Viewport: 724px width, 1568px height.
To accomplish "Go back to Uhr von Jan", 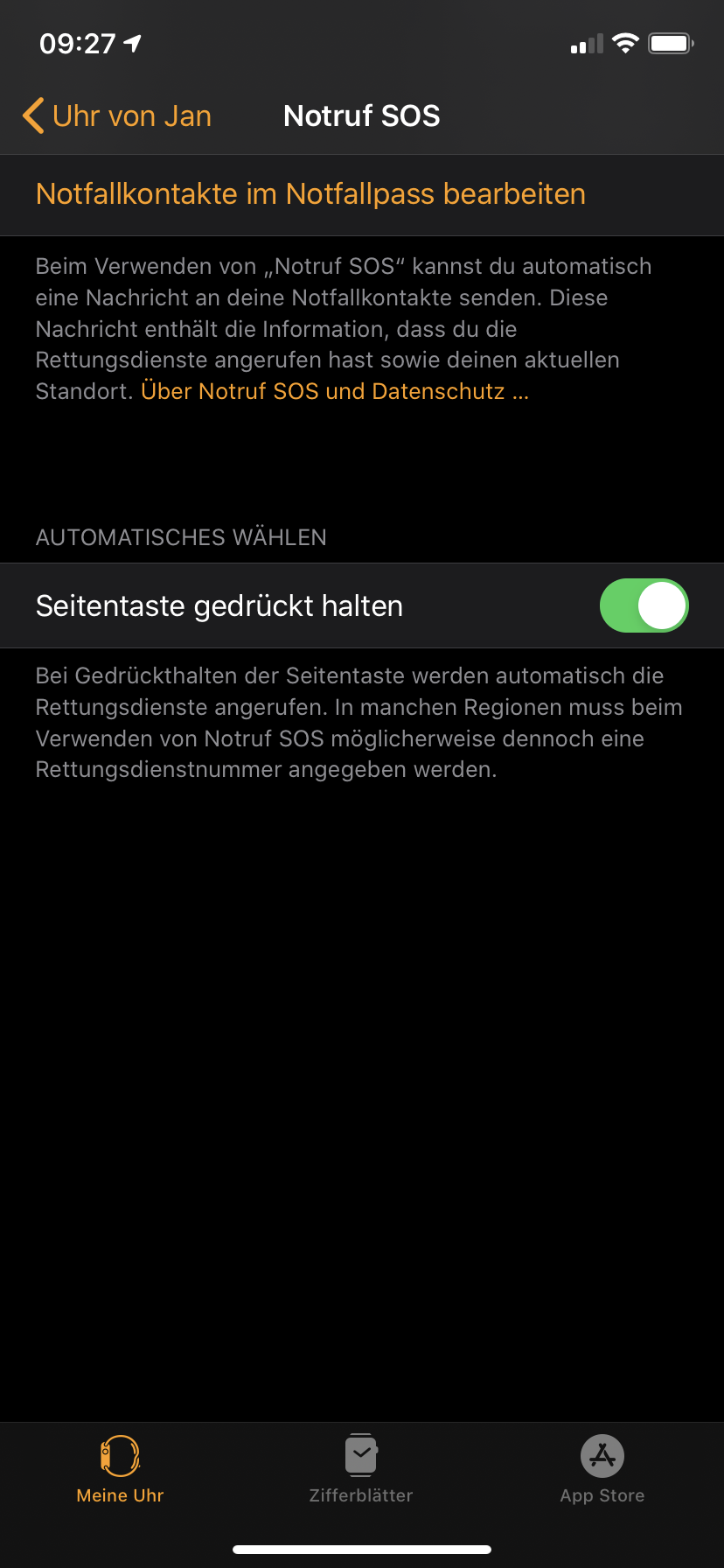I will pos(117,115).
